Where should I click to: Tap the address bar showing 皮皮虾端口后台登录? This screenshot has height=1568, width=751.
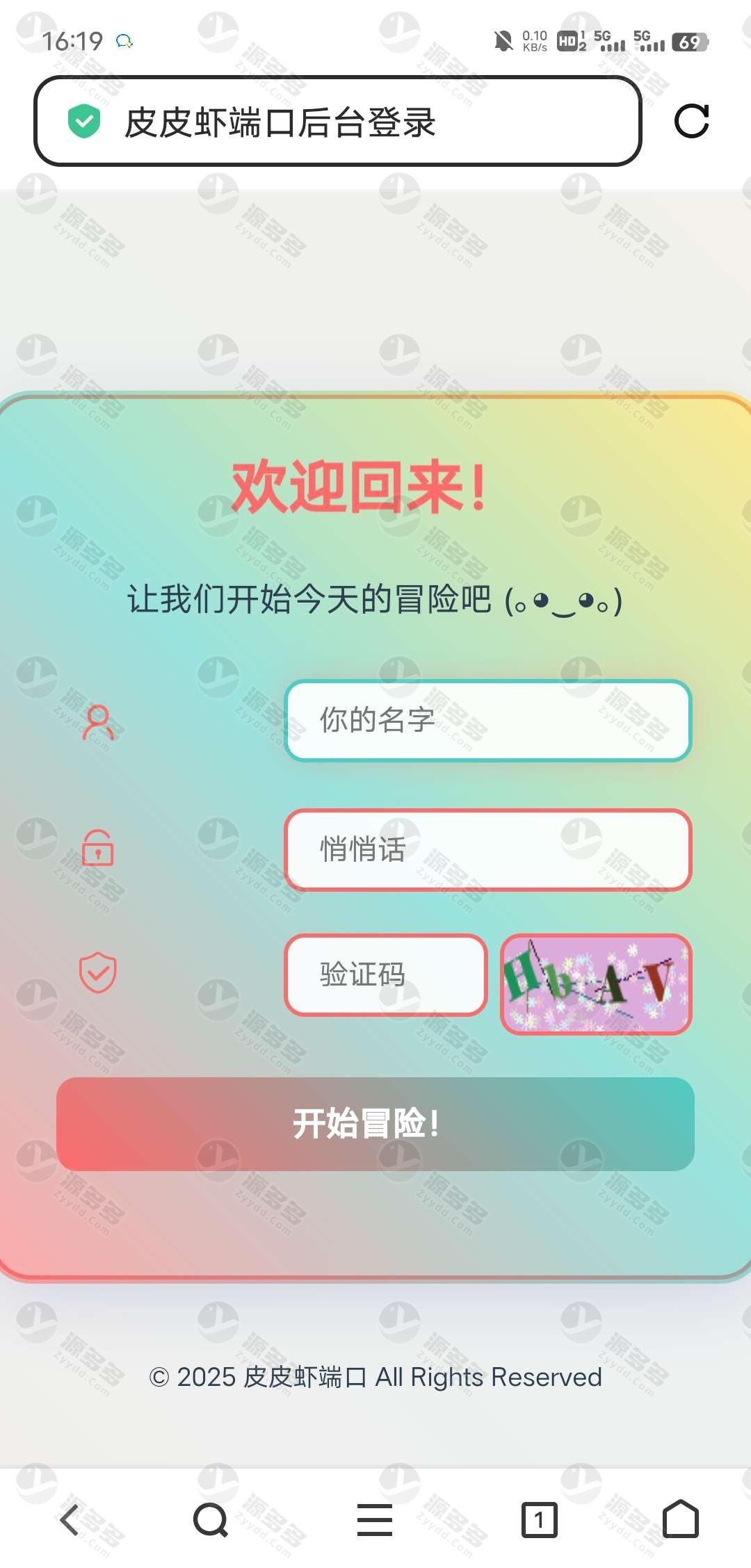point(337,121)
